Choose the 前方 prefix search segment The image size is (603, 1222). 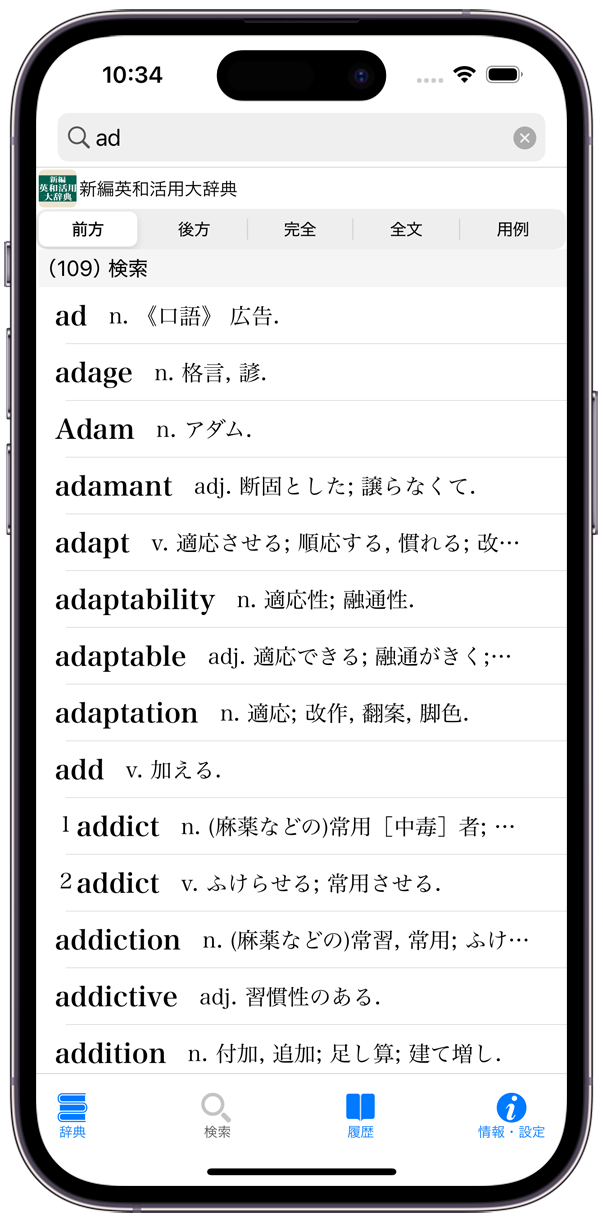(x=88, y=229)
